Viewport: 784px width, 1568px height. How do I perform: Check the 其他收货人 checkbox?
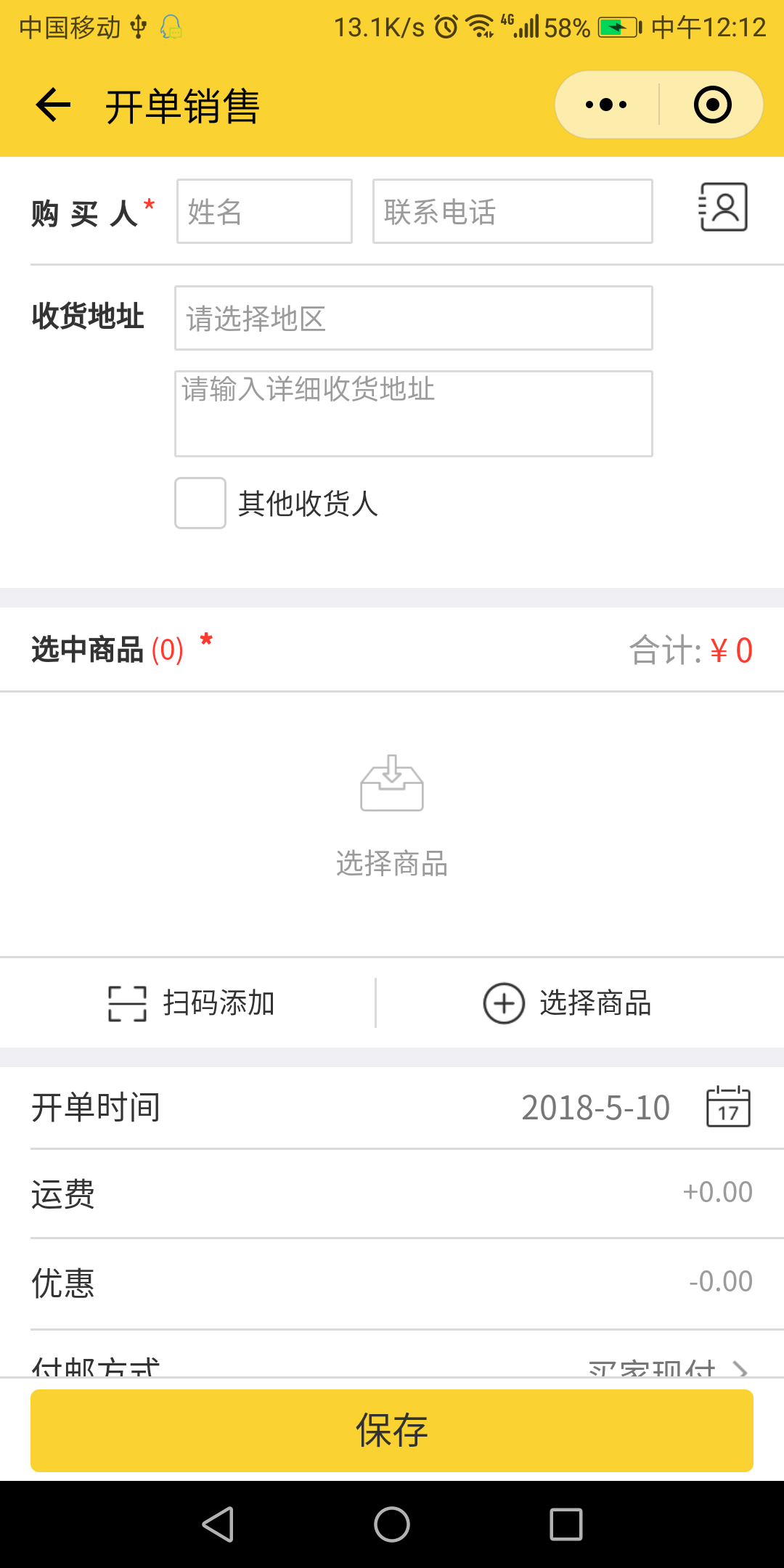click(200, 503)
